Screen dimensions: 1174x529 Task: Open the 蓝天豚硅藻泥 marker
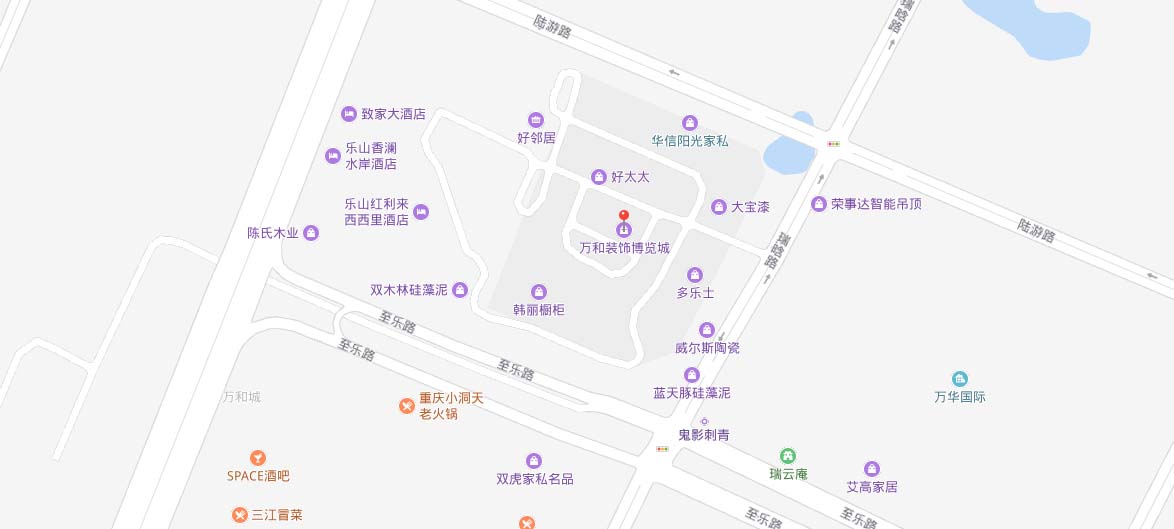point(692,375)
